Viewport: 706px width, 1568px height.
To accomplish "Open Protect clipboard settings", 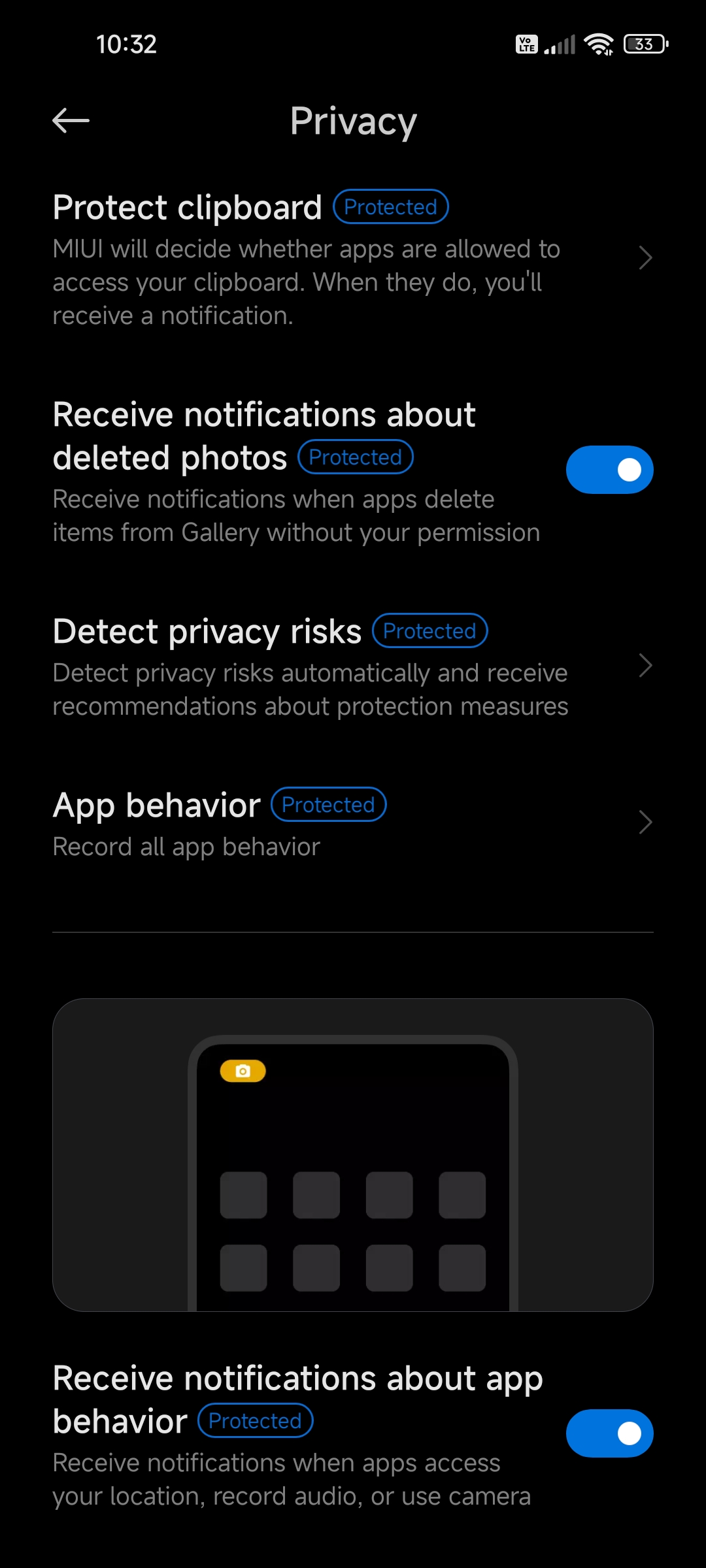I will click(x=353, y=259).
